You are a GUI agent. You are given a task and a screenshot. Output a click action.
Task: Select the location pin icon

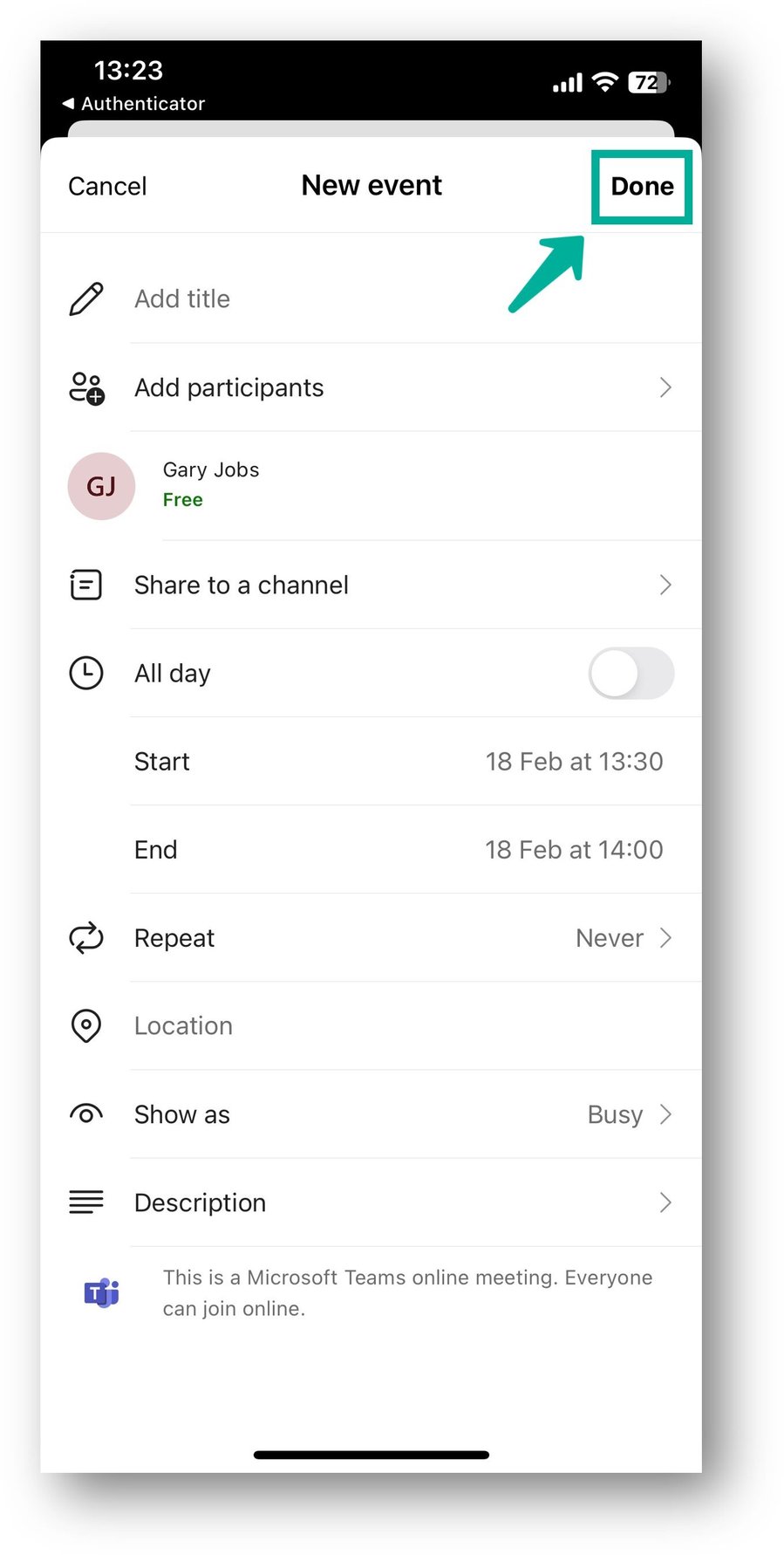pos(85,1026)
